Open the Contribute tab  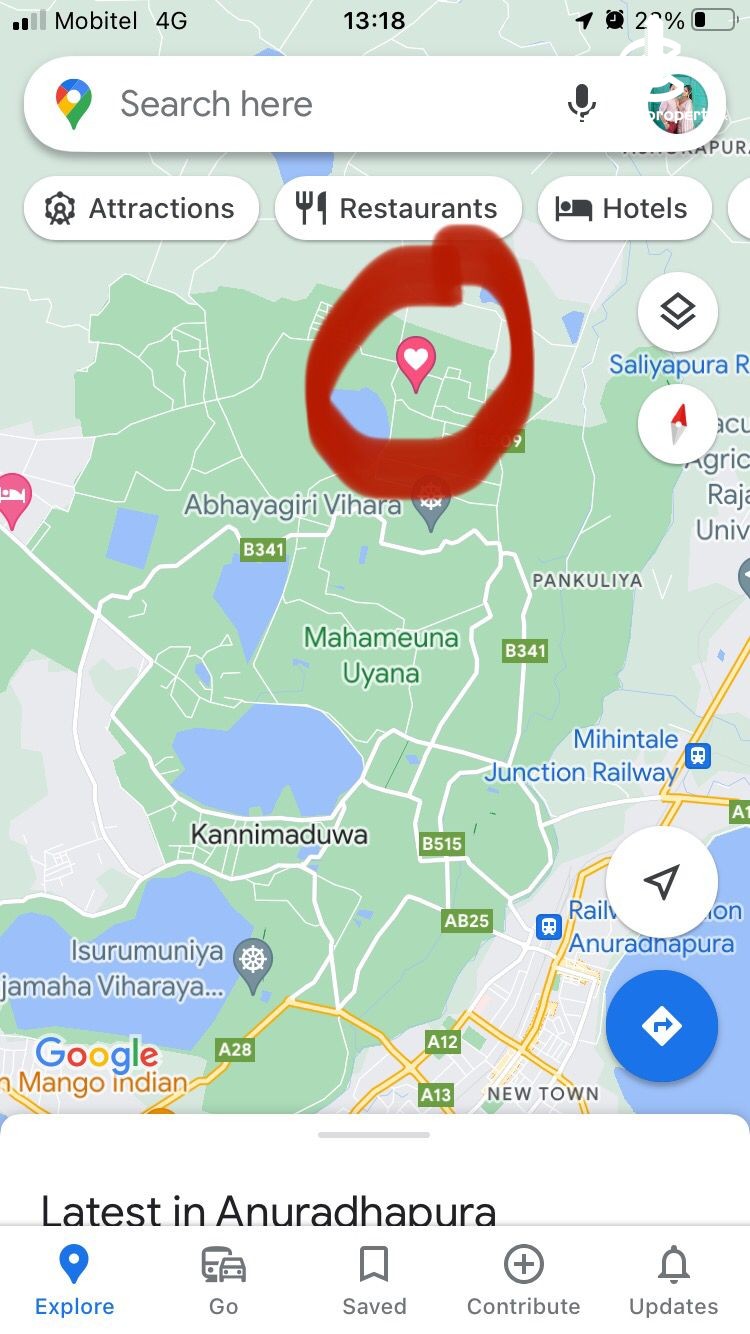coord(523,1282)
